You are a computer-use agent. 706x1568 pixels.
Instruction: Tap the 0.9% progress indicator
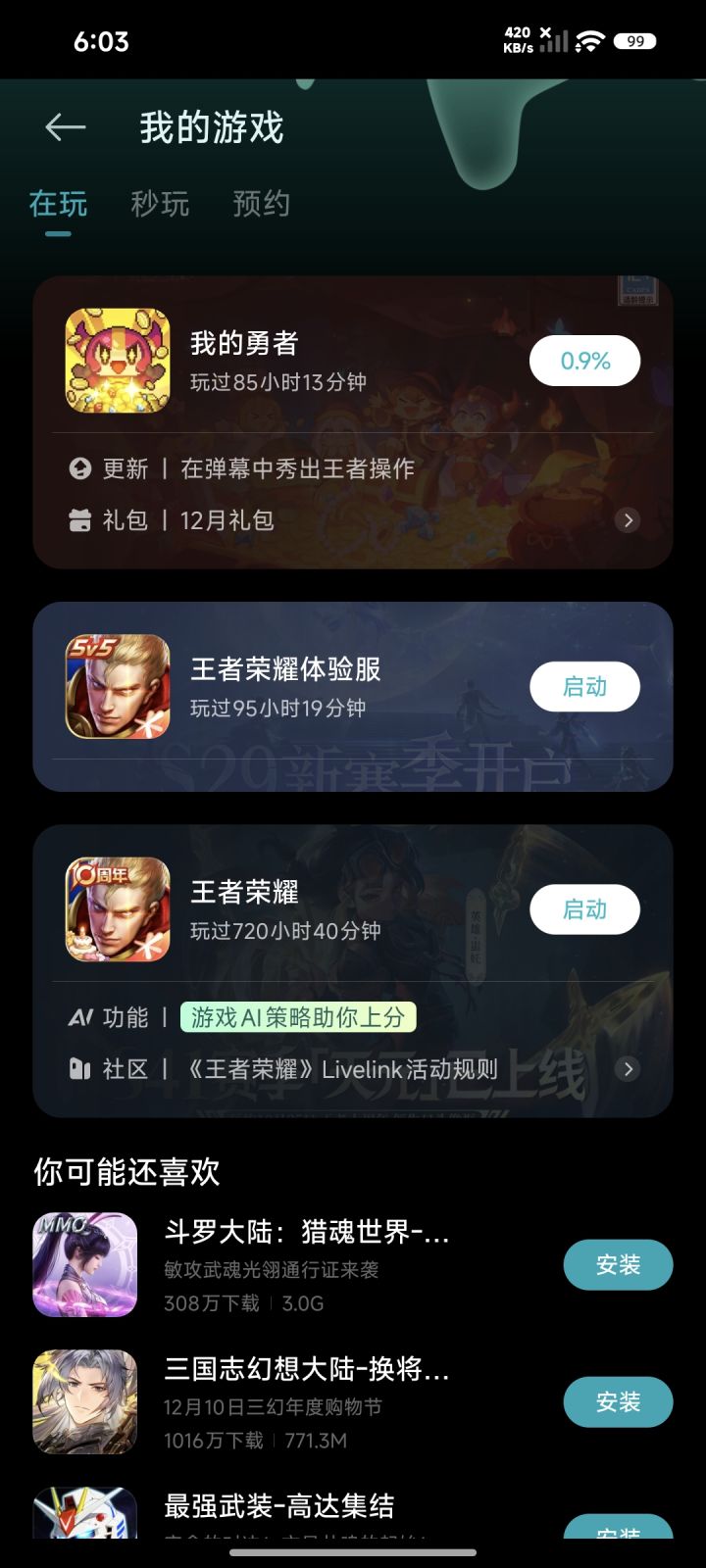[584, 360]
